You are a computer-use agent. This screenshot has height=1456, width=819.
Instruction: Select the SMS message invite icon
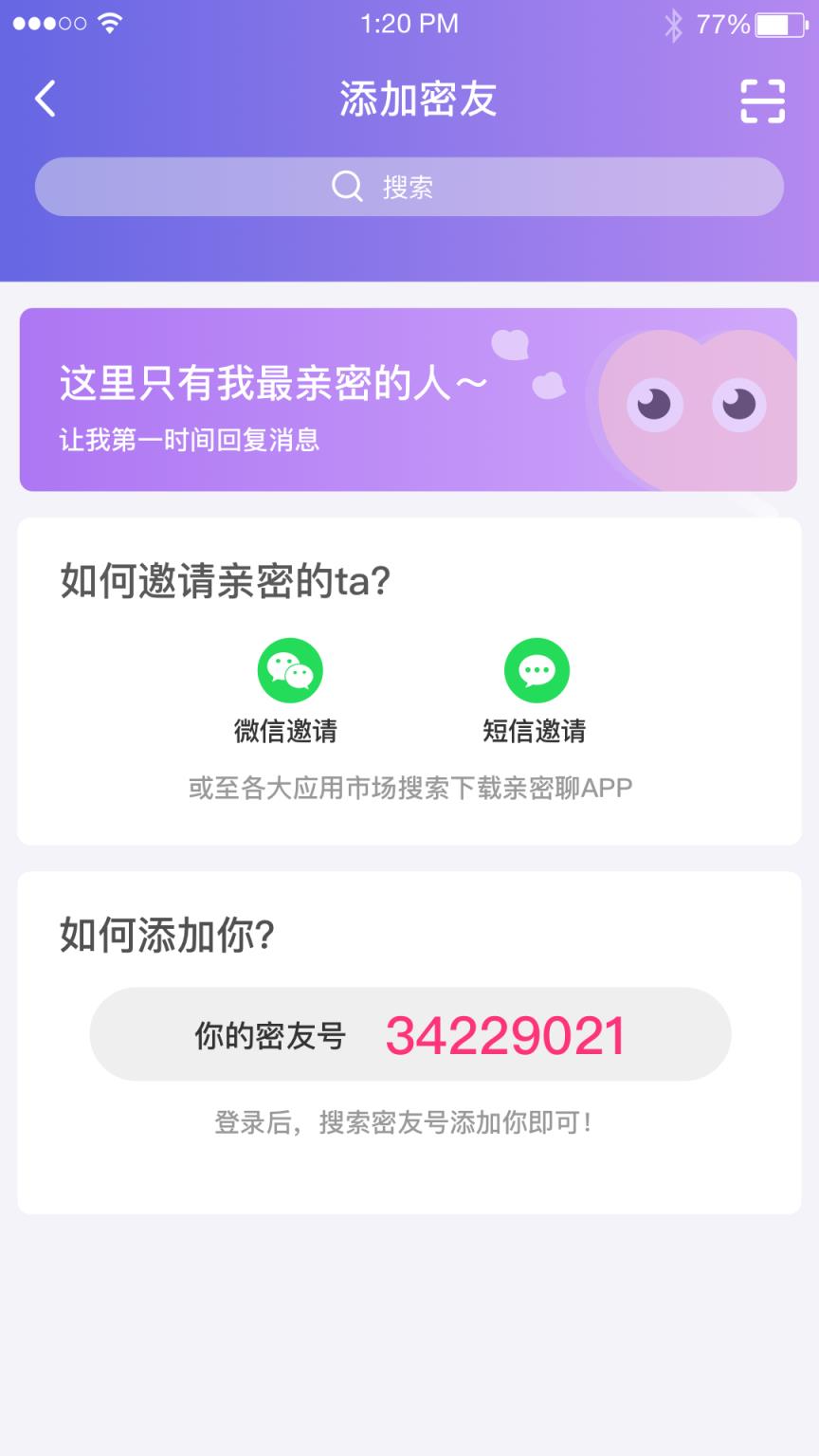tap(536, 669)
